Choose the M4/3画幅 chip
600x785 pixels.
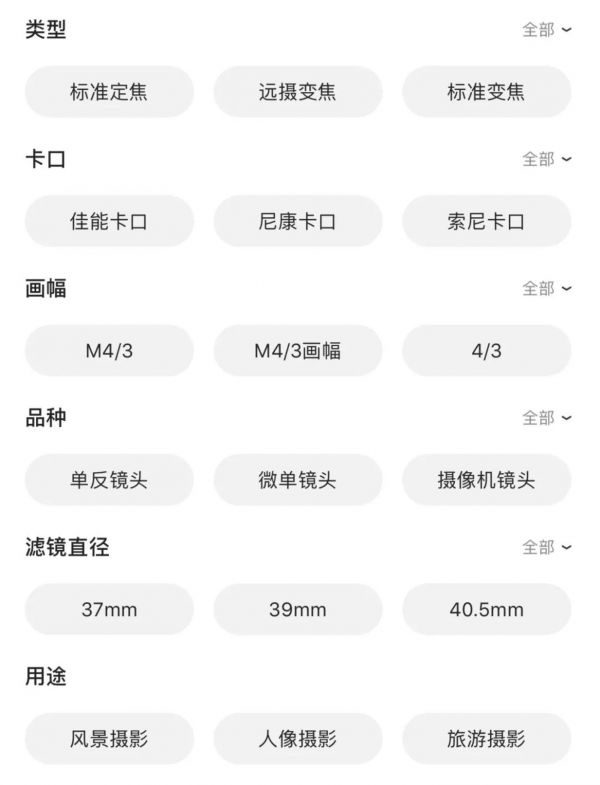(297, 351)
